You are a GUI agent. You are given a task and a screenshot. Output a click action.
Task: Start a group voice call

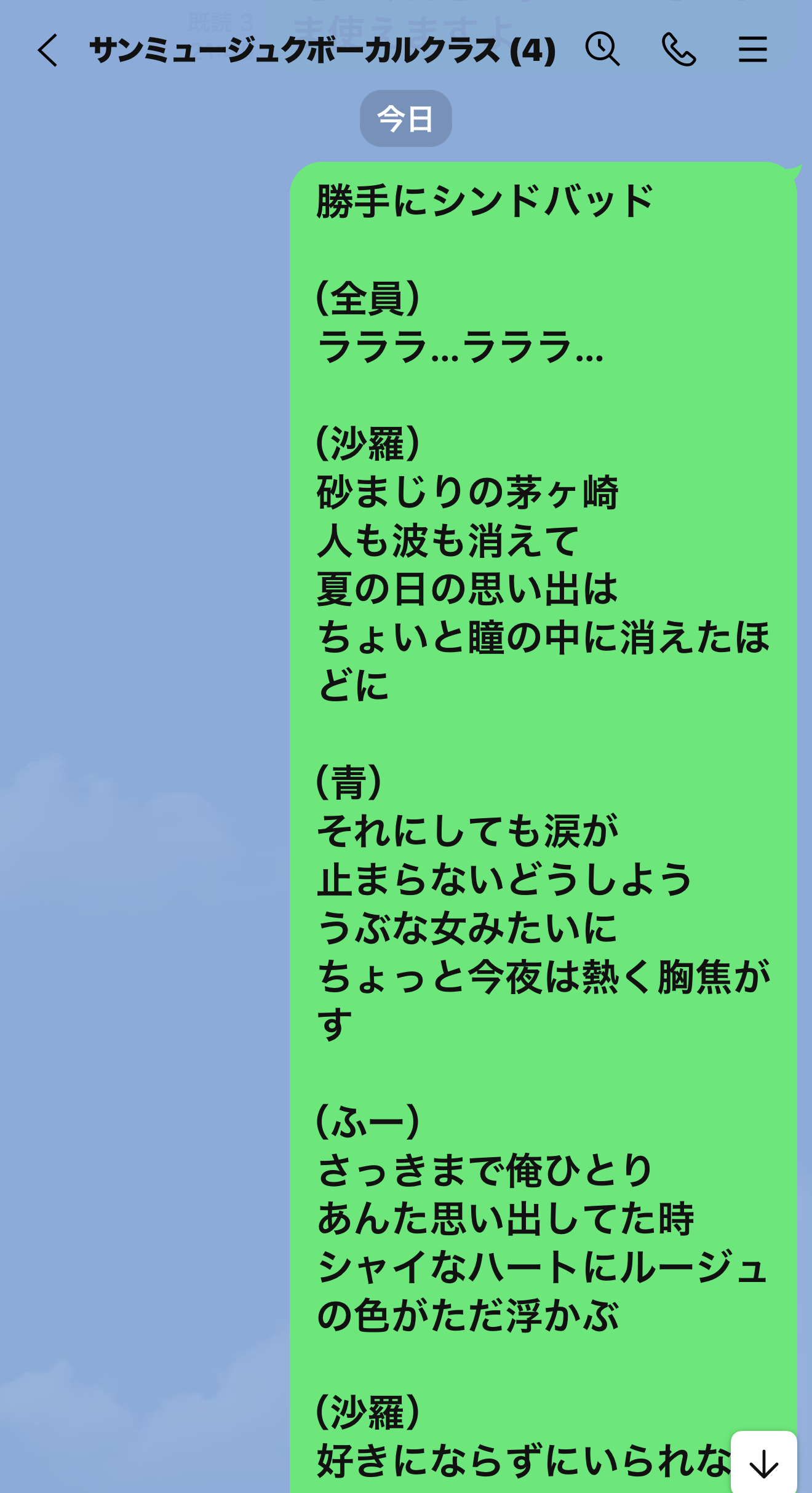pos(679,49)
